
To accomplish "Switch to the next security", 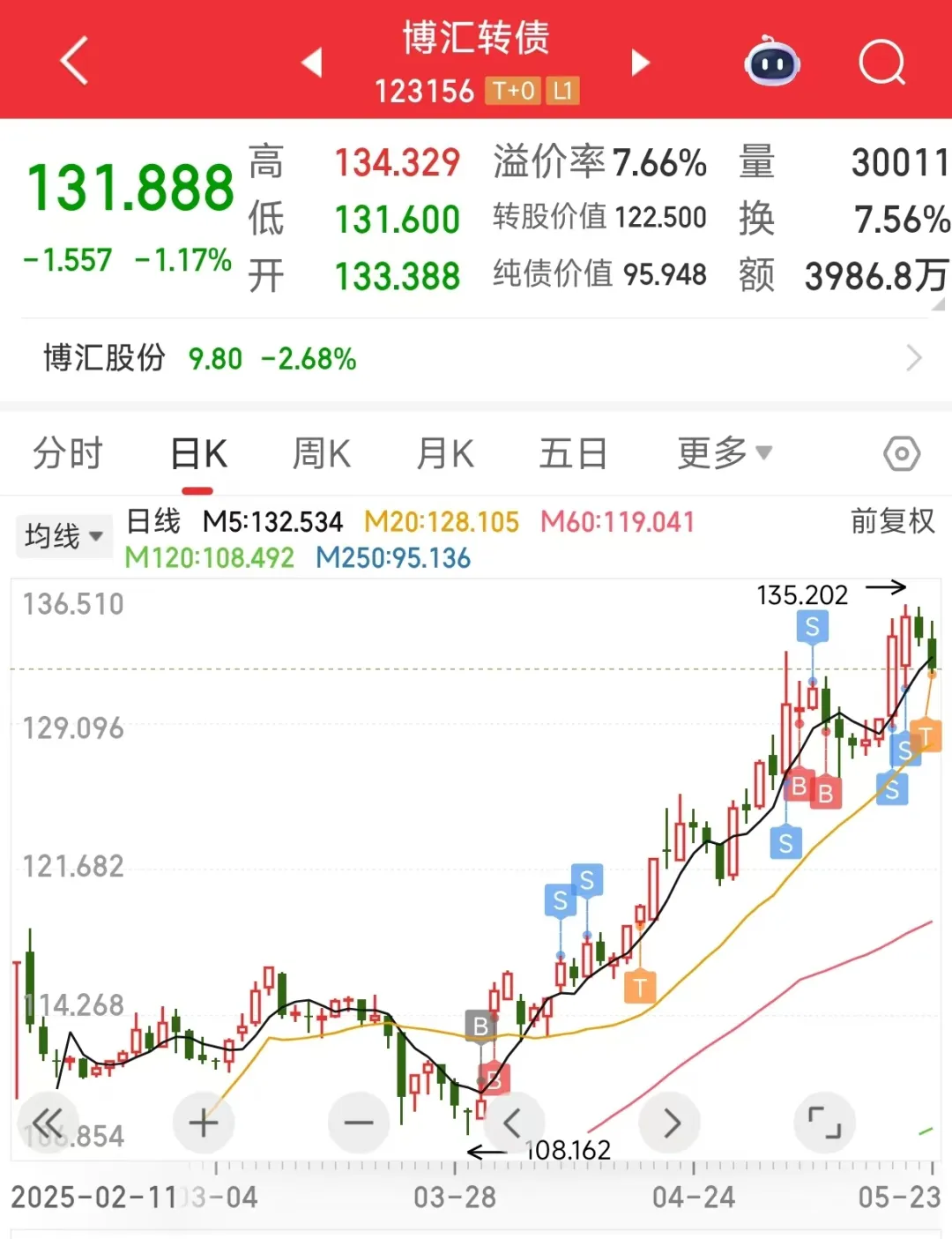I will click(x=641, y=63).
